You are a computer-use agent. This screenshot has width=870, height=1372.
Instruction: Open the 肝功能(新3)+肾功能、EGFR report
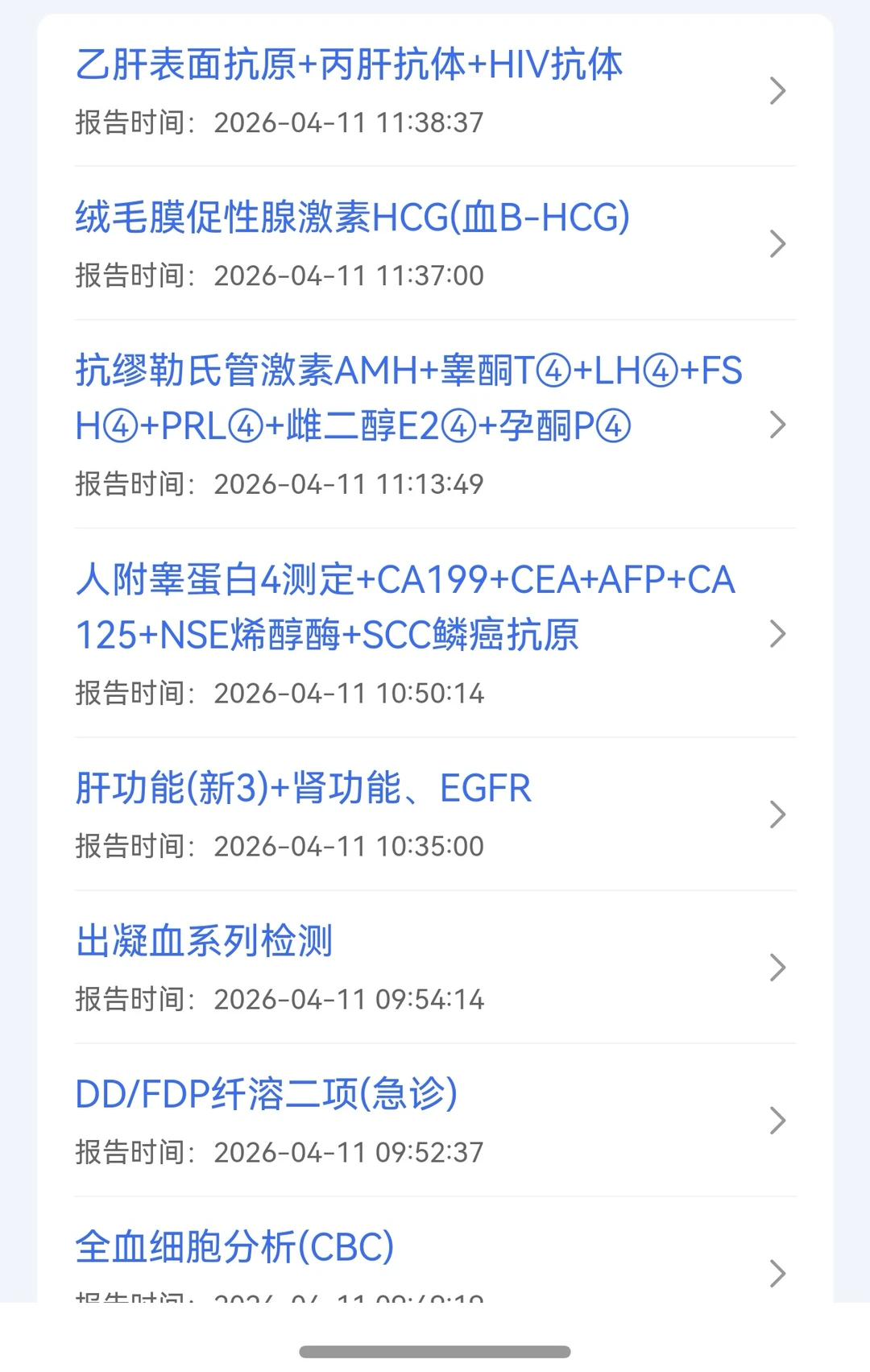click(304, 788)
